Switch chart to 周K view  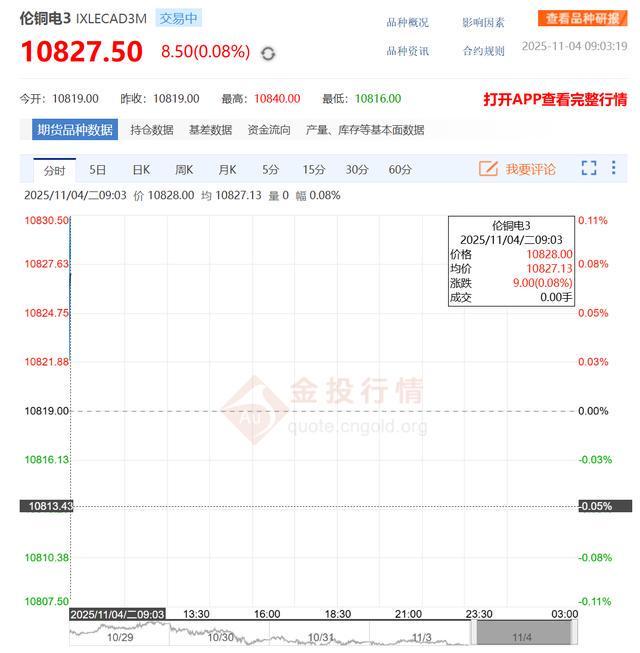(x=184, y=170)
